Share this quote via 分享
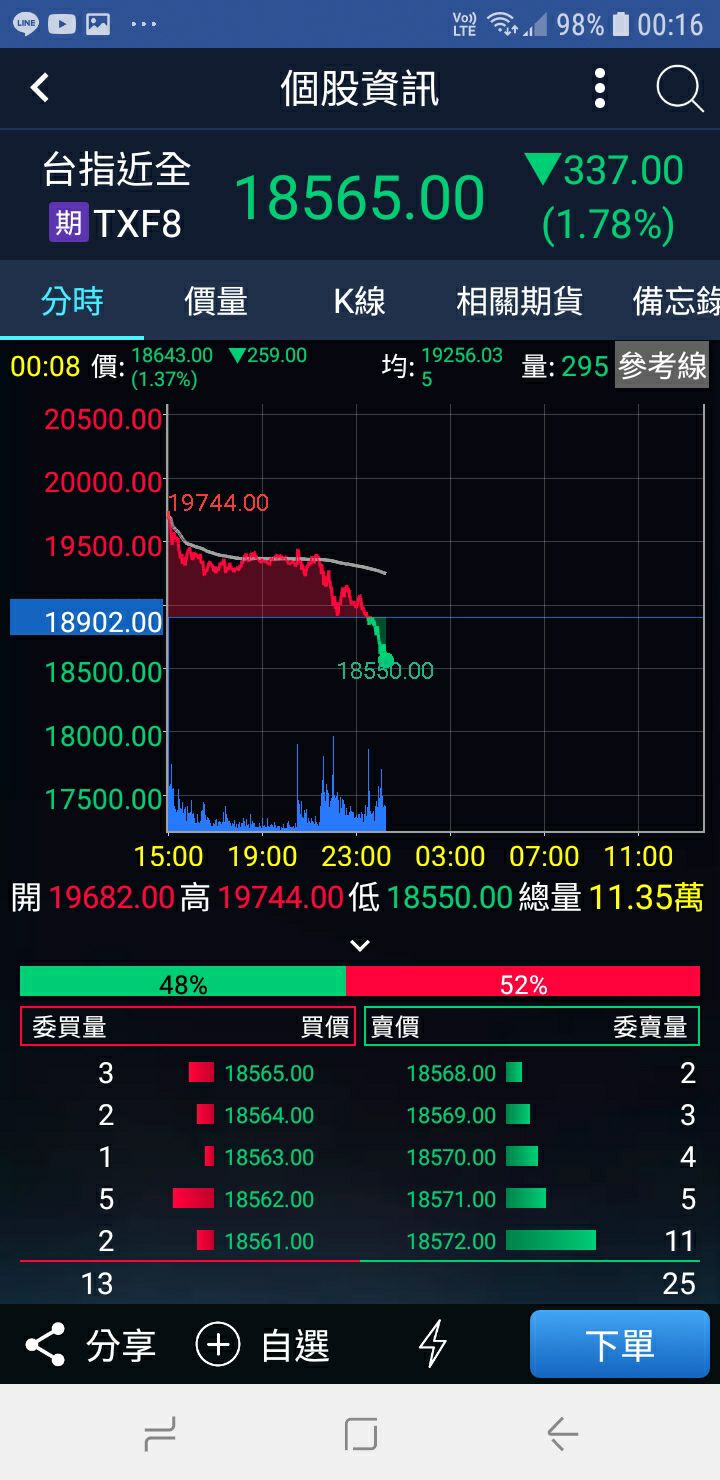720x1480 pixels. pos(90,1345)
